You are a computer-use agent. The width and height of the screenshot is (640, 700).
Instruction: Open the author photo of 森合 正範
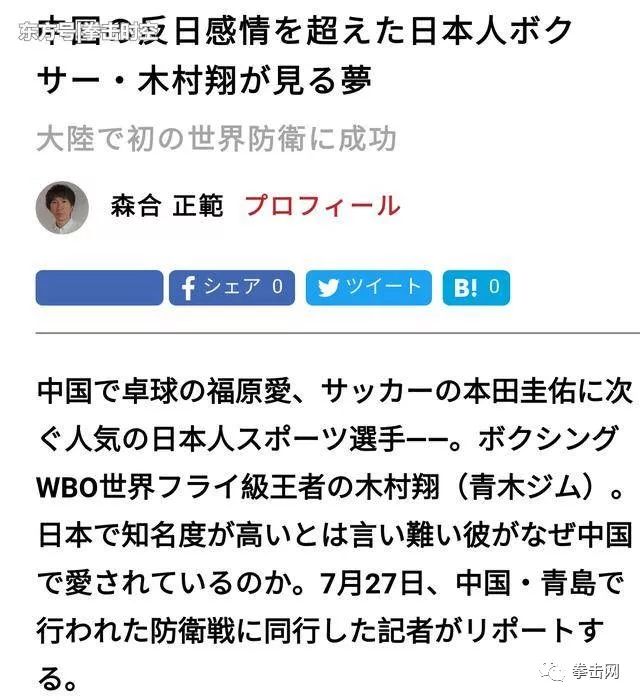pos(62,208)
